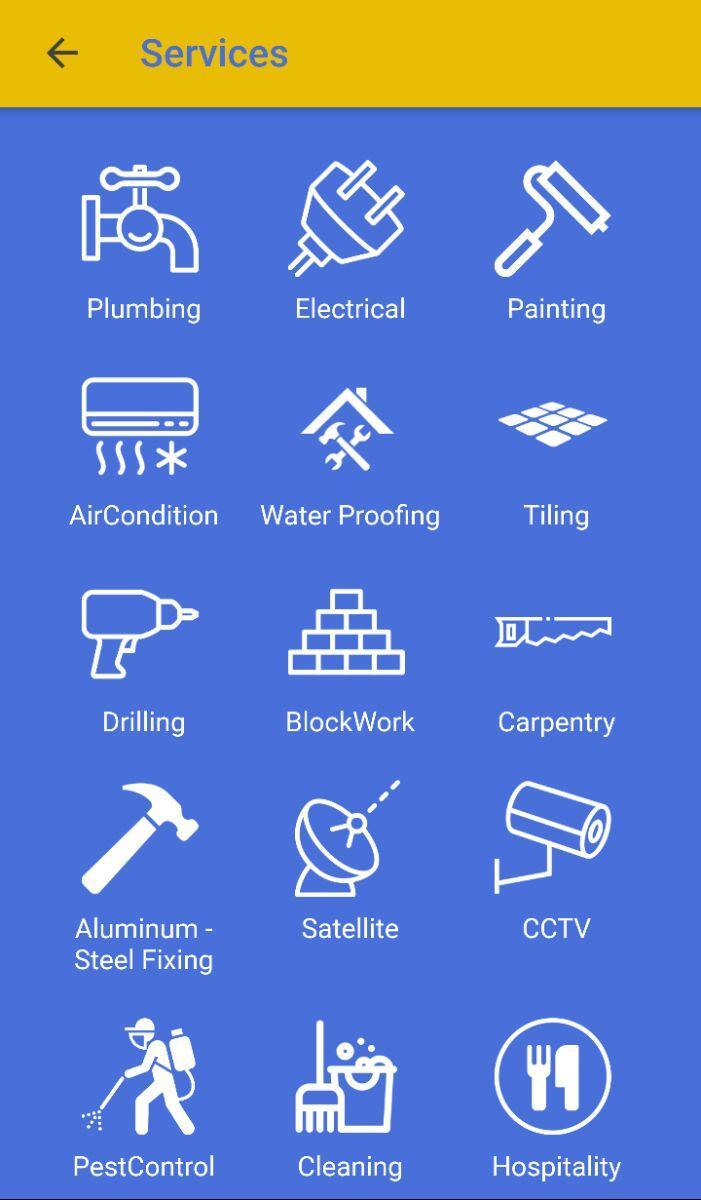The image size is (701, 1200).
Task: Choose the Painting service
Action: (555, 222)
